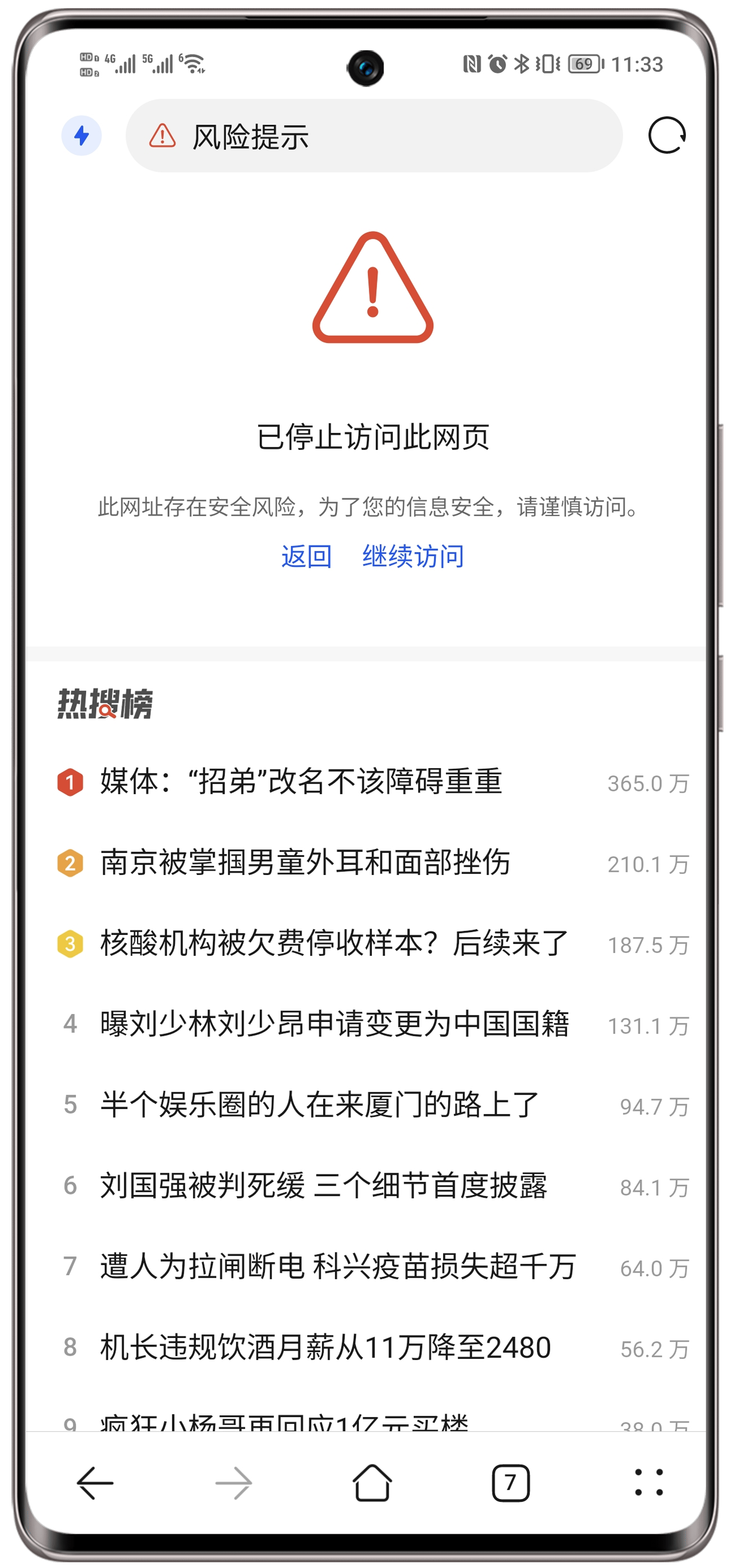Open 科兴疫苗损失超千万 hot search item
Screen dimensions: 735x1568
372,1267
